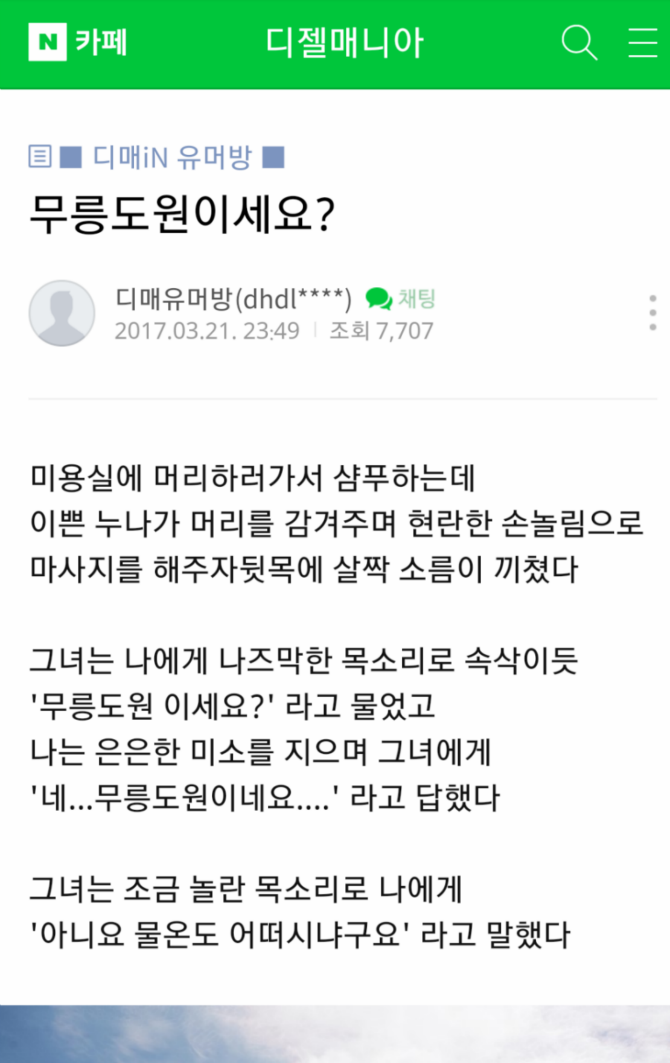
Task: Open 디매유머방 author name
Action: click(x=234, y=298)
